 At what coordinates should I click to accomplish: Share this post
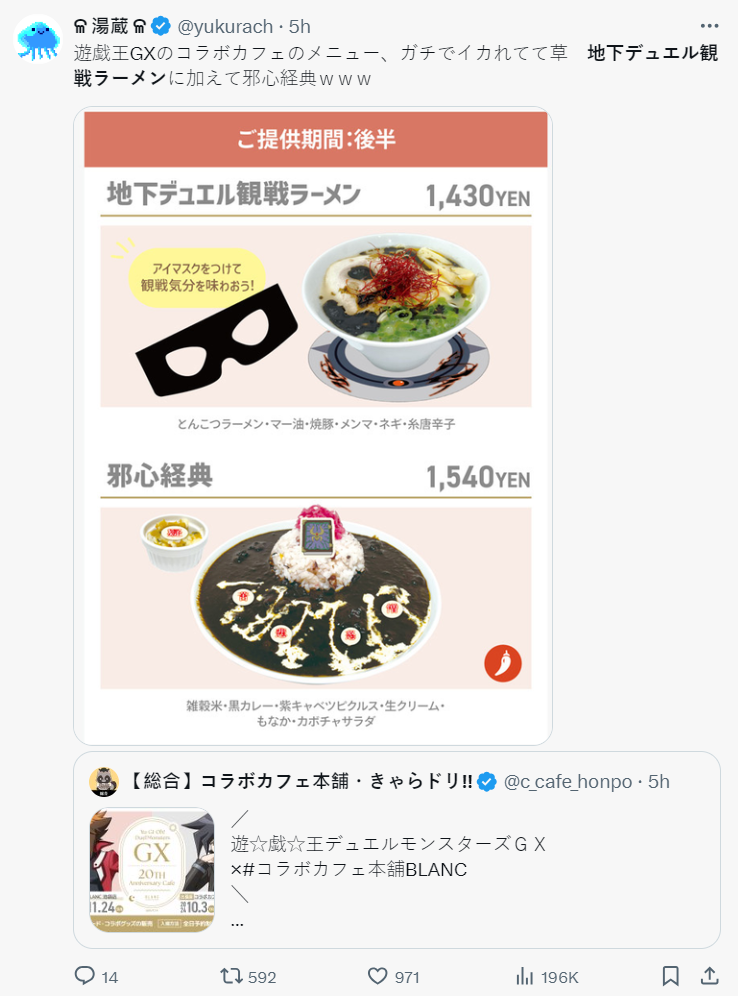pos(709,976)
